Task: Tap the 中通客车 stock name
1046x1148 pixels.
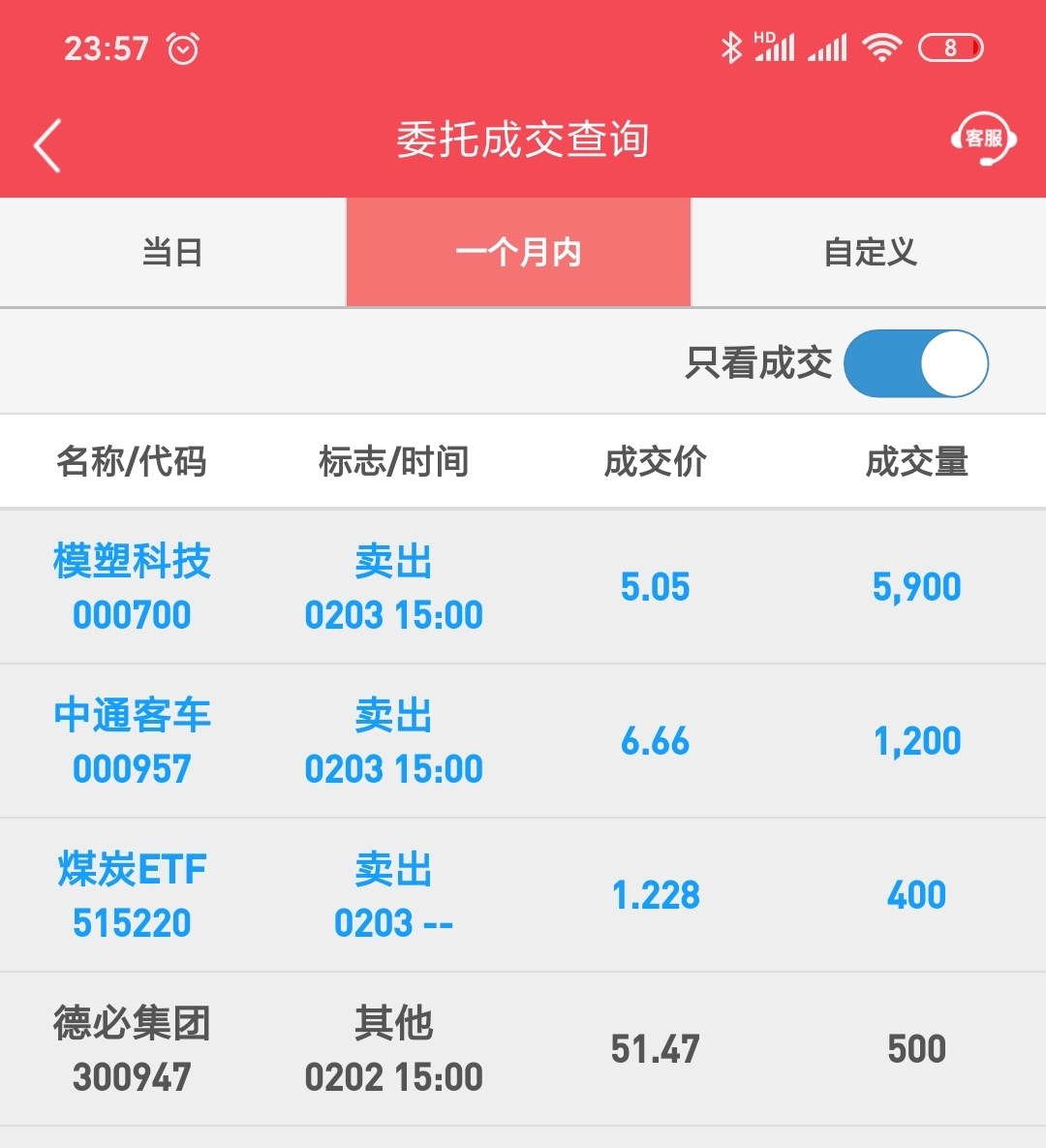Action: pyautogui.click(x=131, y=717)
